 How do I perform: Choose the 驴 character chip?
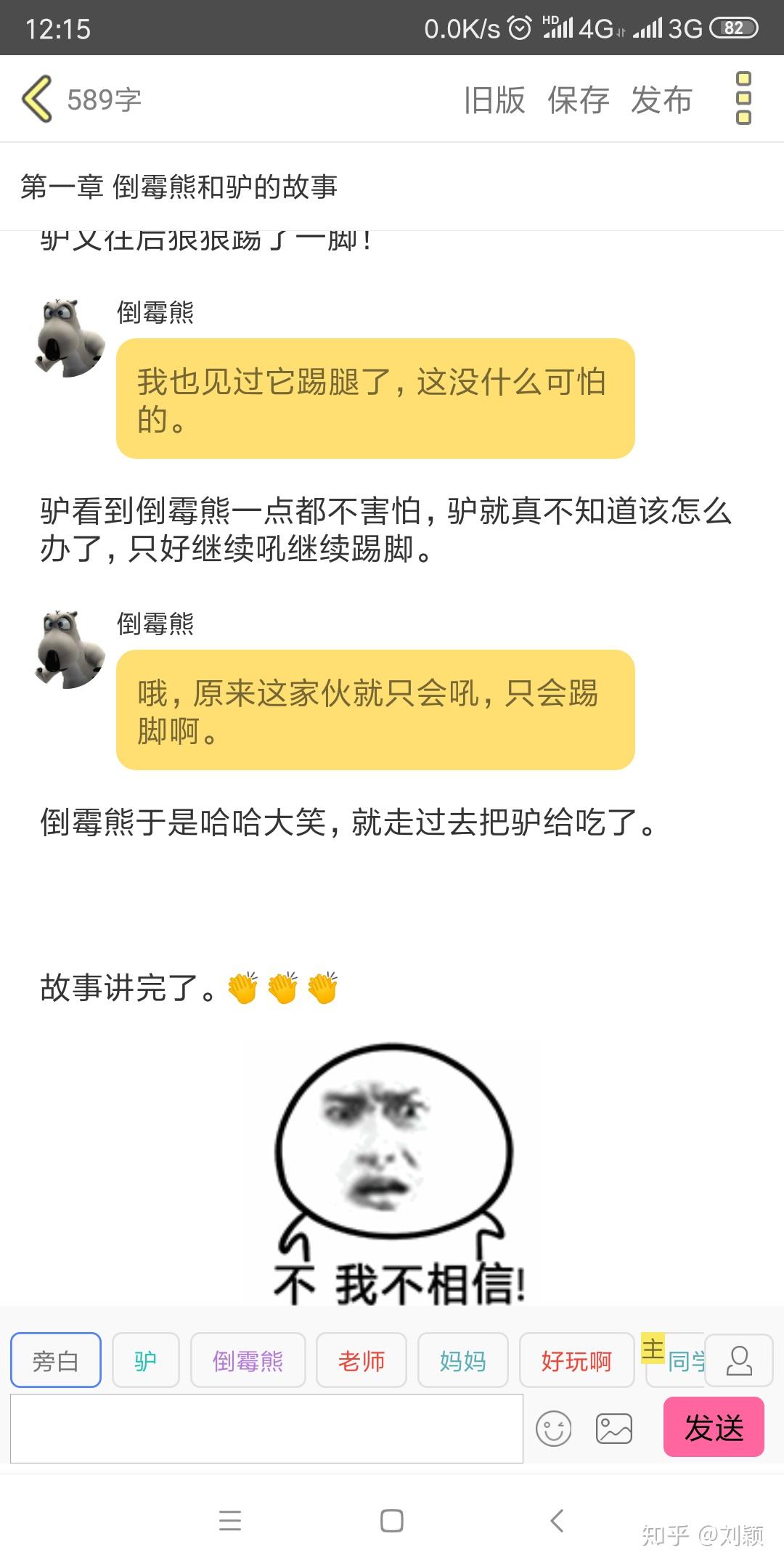(x=146, y=1360)
